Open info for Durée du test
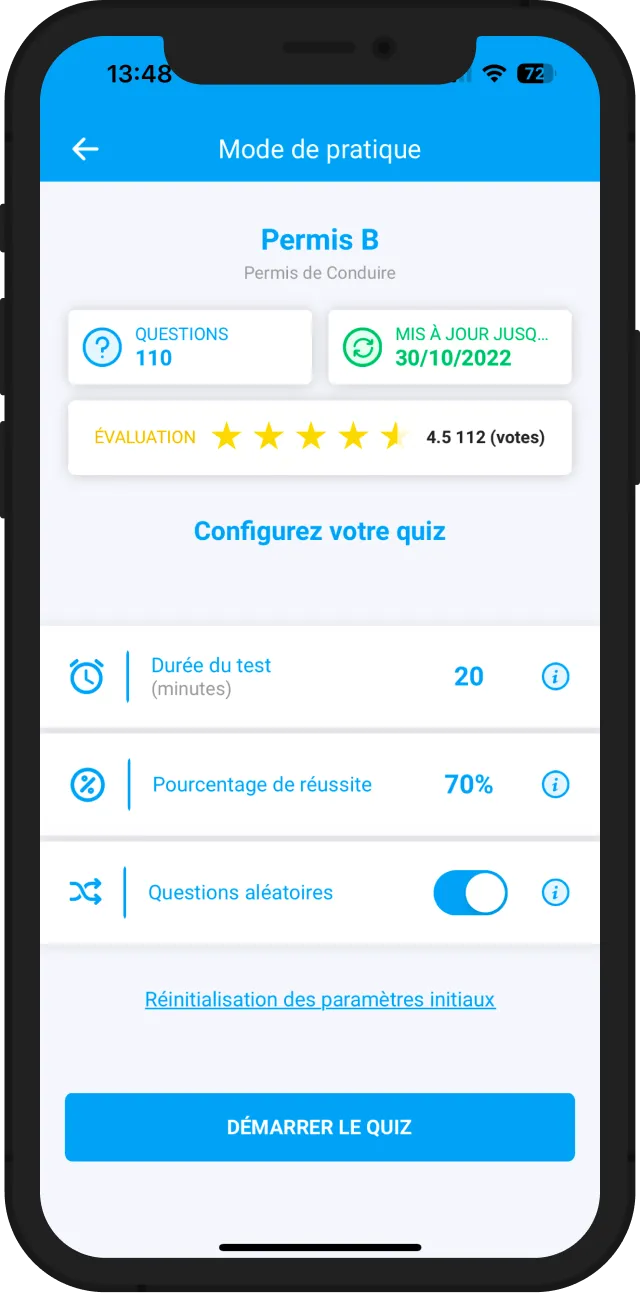Screen dimensions: 640x1293 [x=555, y=677]
